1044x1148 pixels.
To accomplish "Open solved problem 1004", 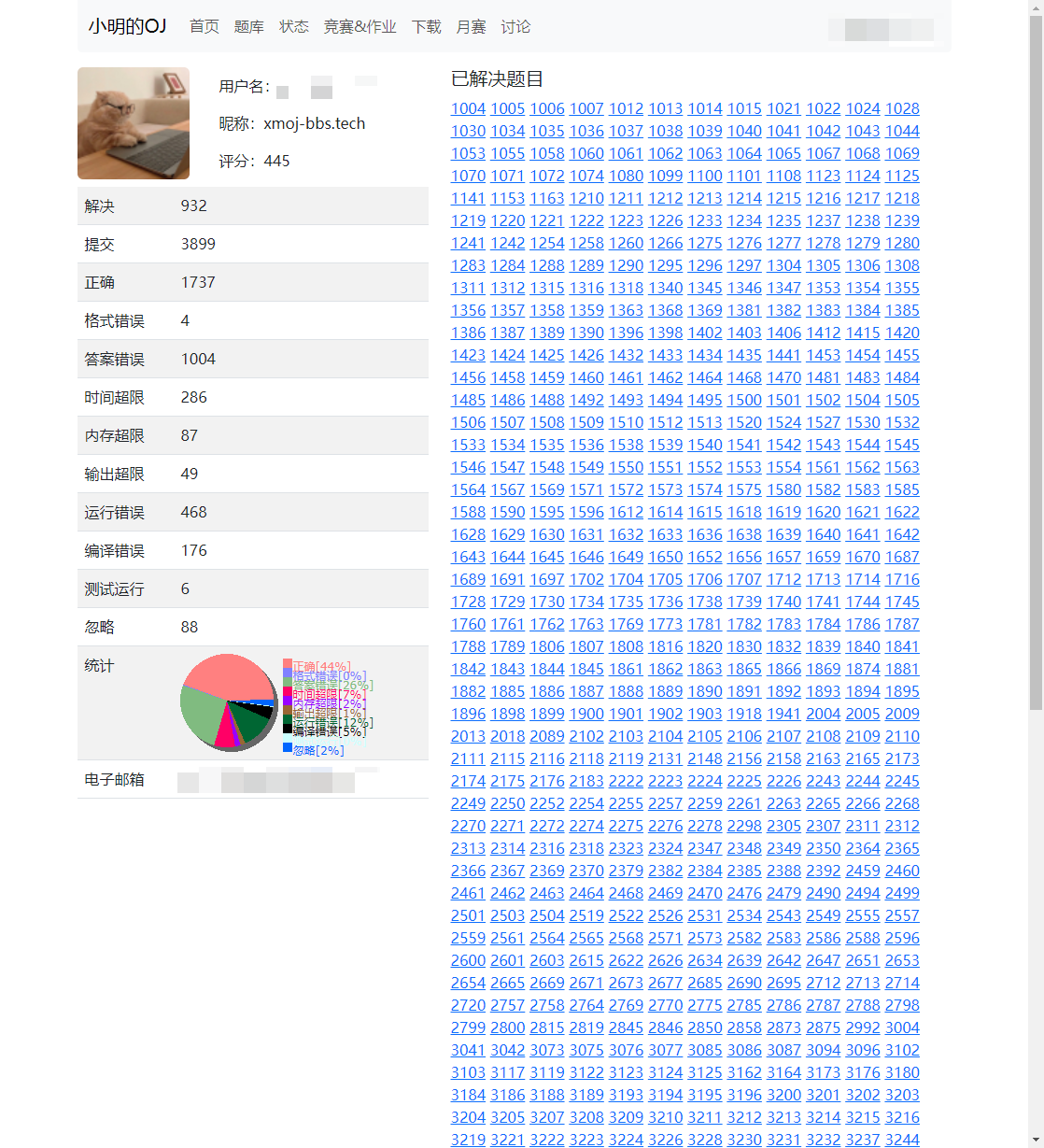I will click(x=468, y=108).
